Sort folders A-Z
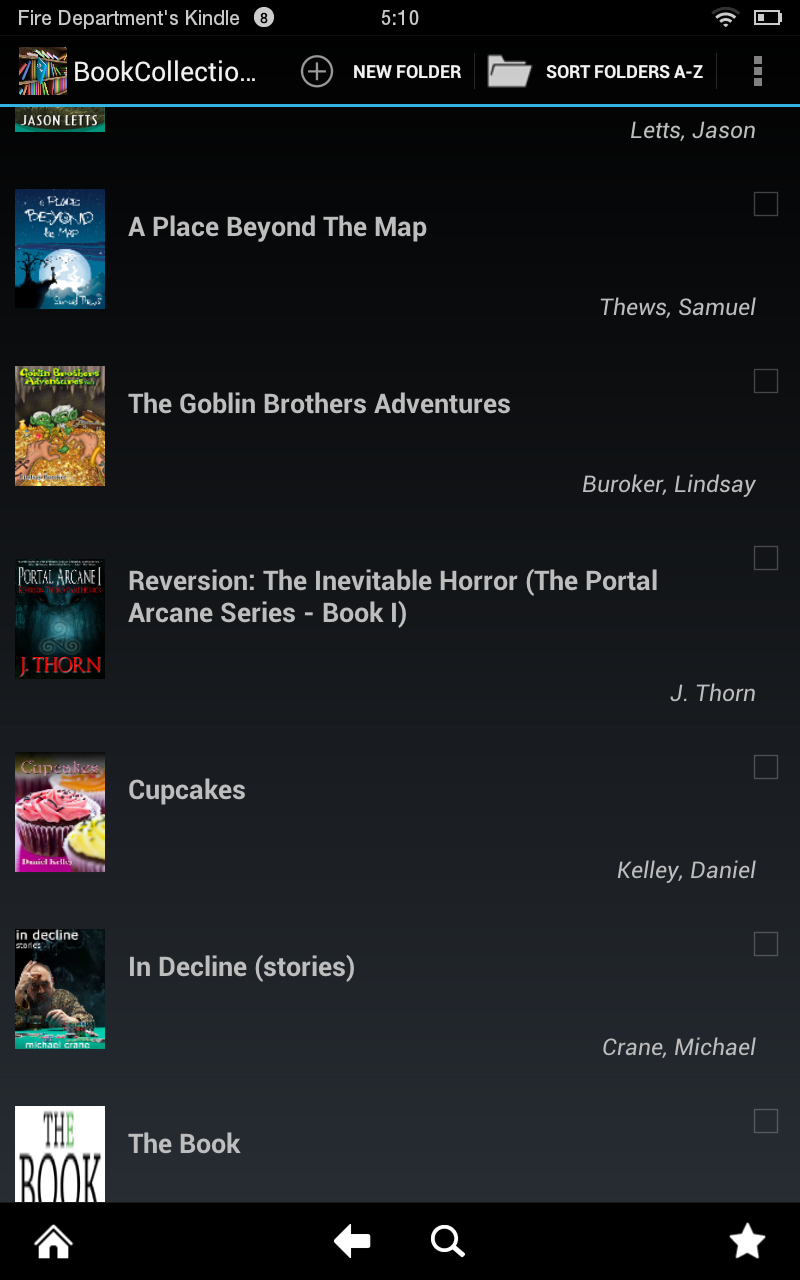The height and width of the screenshot is (1280, 800). pyautogui.click(x=596, y=72)
